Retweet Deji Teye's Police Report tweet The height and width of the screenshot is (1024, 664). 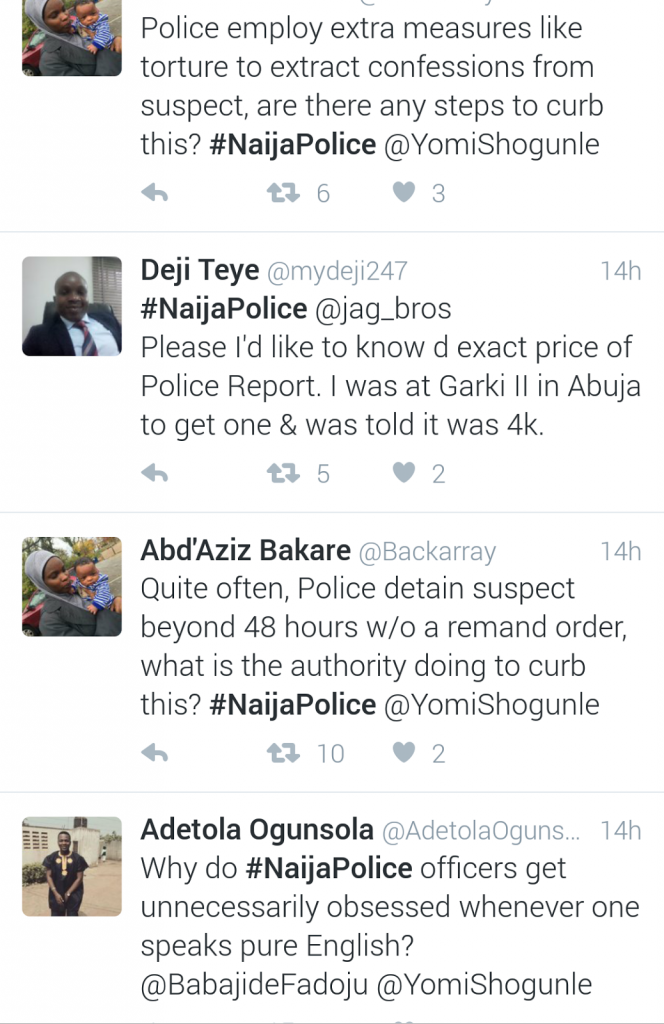(x=284, y=473)
